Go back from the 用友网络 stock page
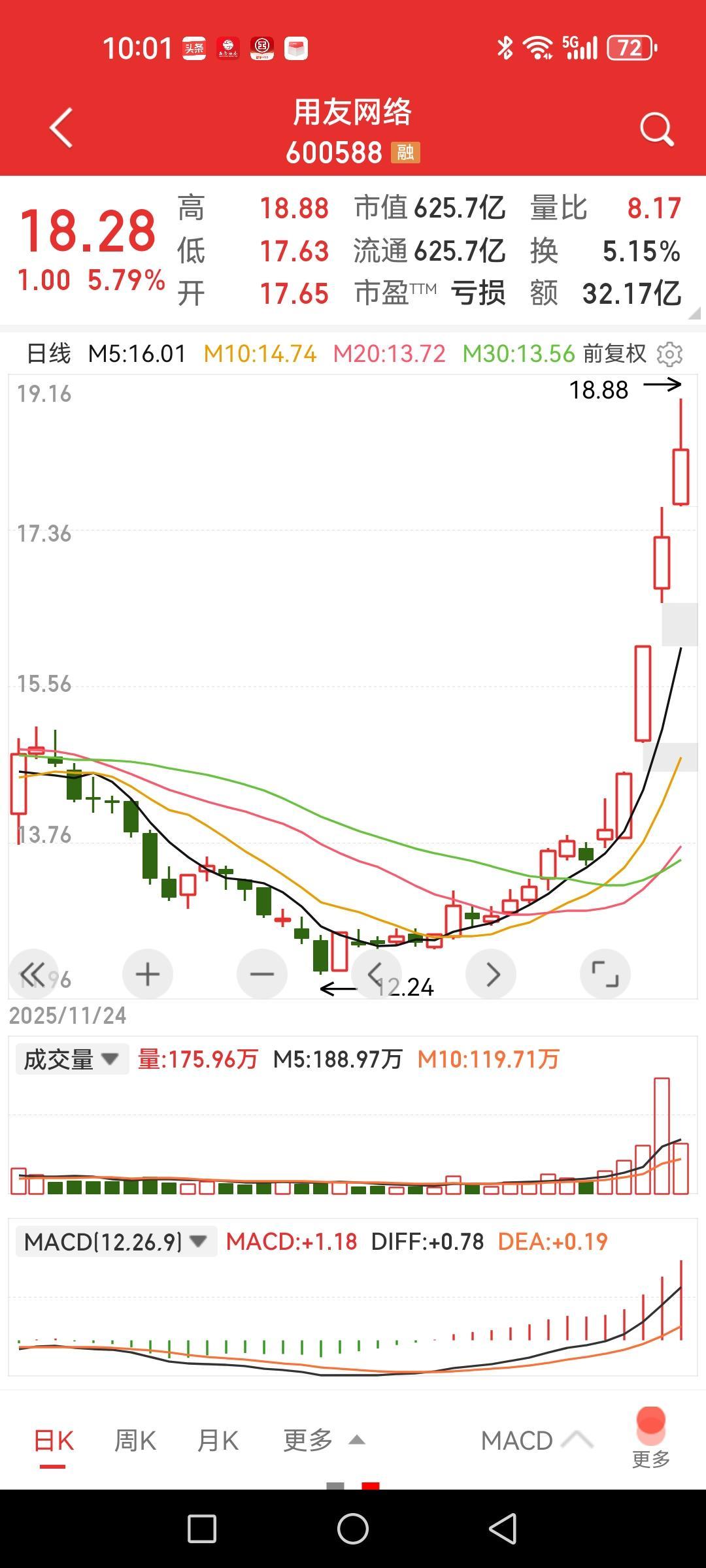The height and width of the screenshot is (1568, 706). click(x=61, y=128)
